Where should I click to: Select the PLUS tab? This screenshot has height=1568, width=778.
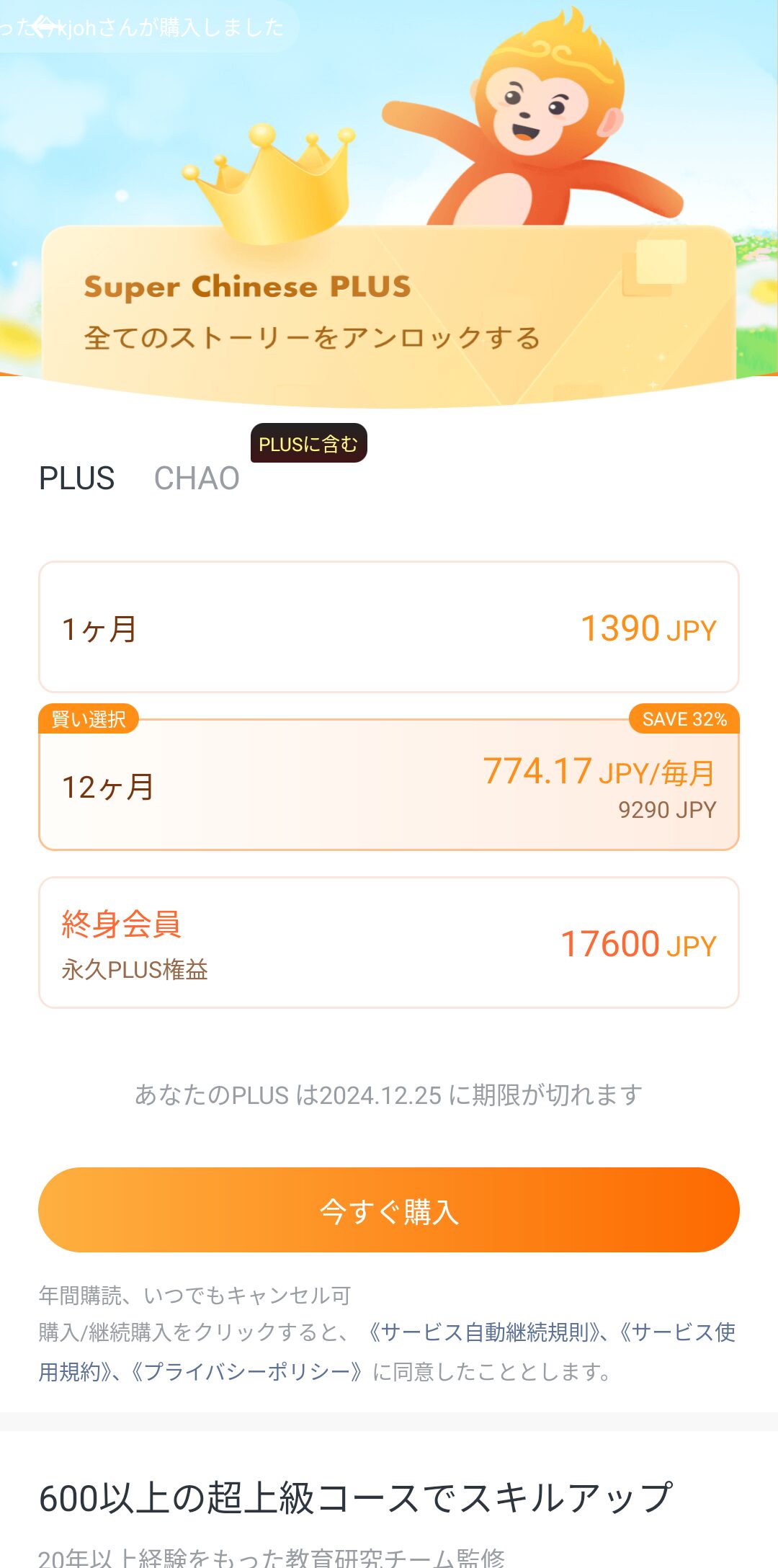[x=76, y=478]
